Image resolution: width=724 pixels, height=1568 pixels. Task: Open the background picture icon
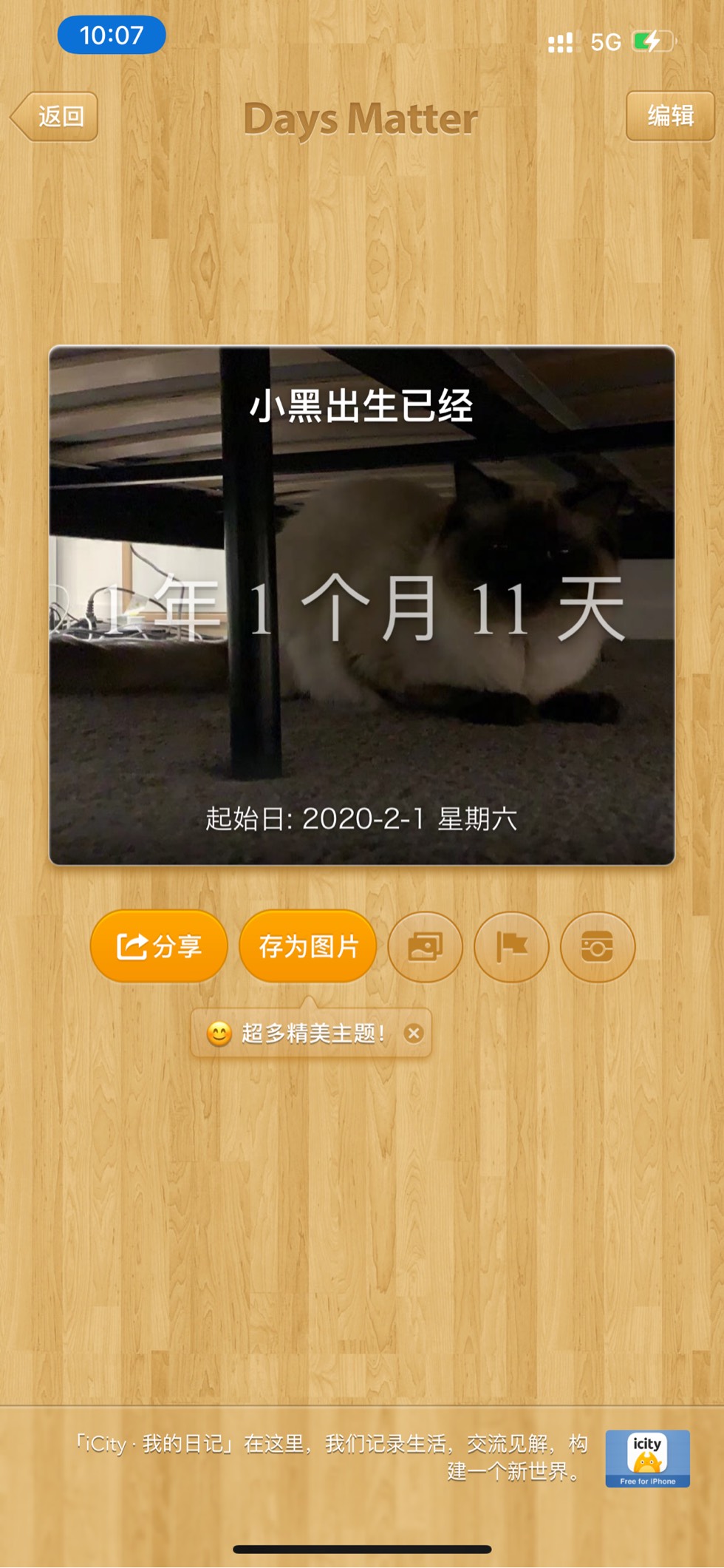pyautogui.click(x=425, y=946)
